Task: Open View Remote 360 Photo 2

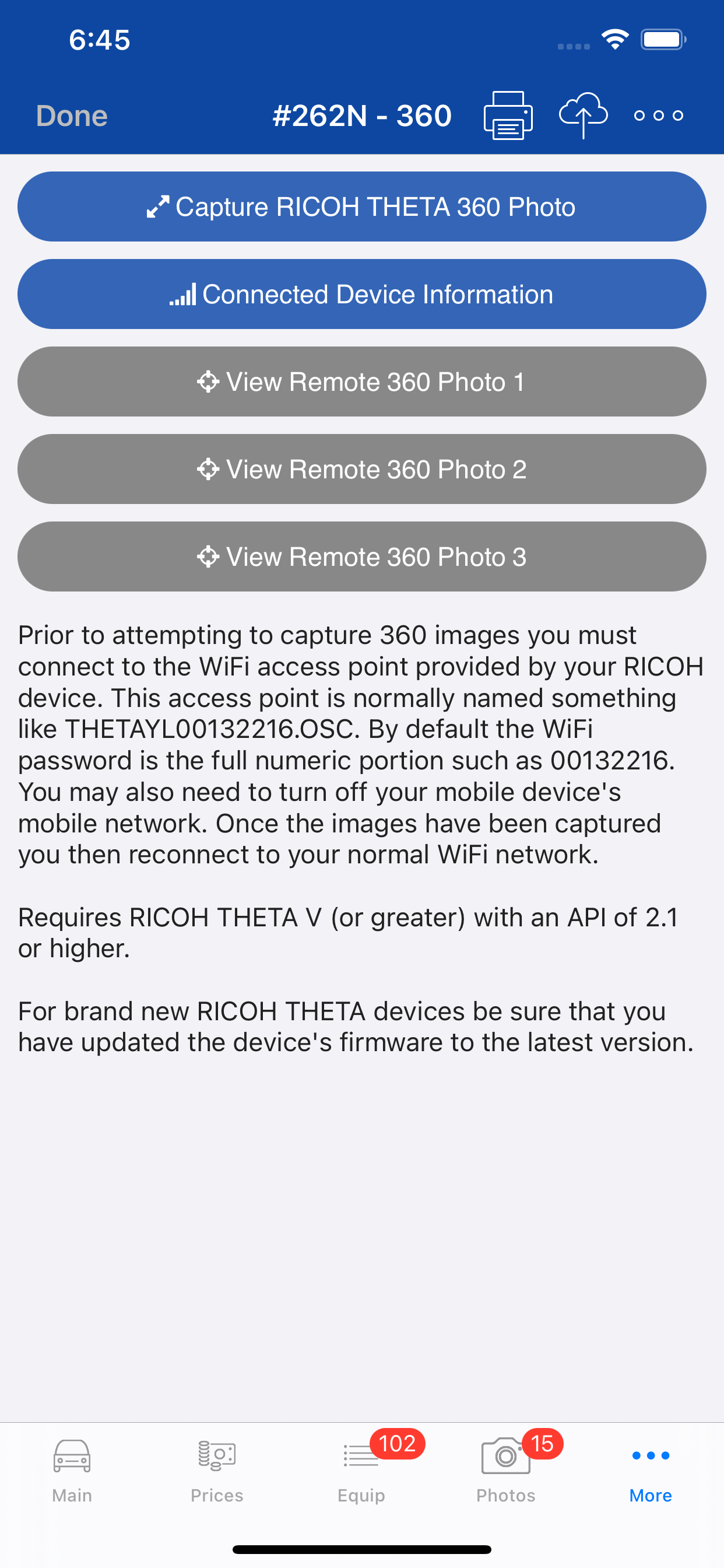Action: pyautogui.click(x=362, y=470)
